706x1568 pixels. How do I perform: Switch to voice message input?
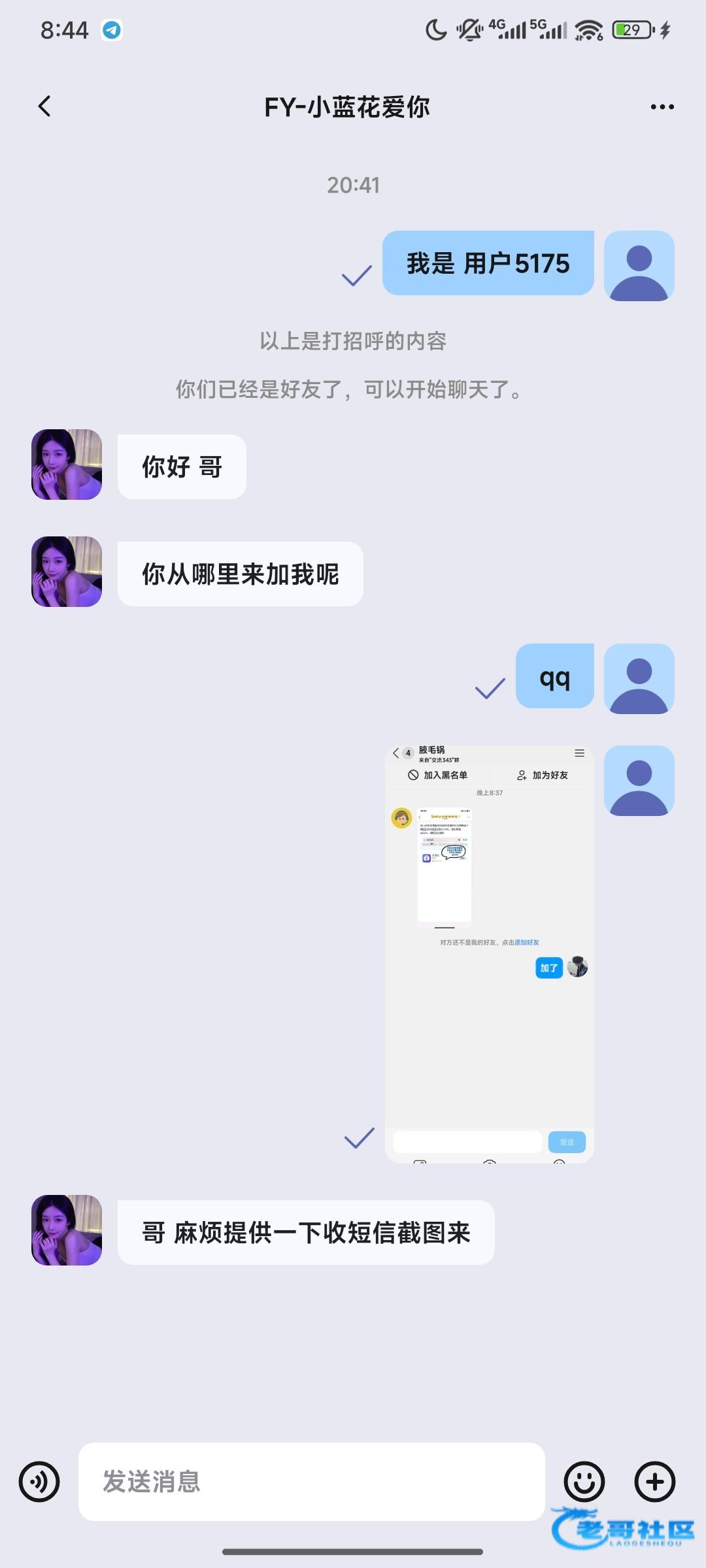point(39,1481)
